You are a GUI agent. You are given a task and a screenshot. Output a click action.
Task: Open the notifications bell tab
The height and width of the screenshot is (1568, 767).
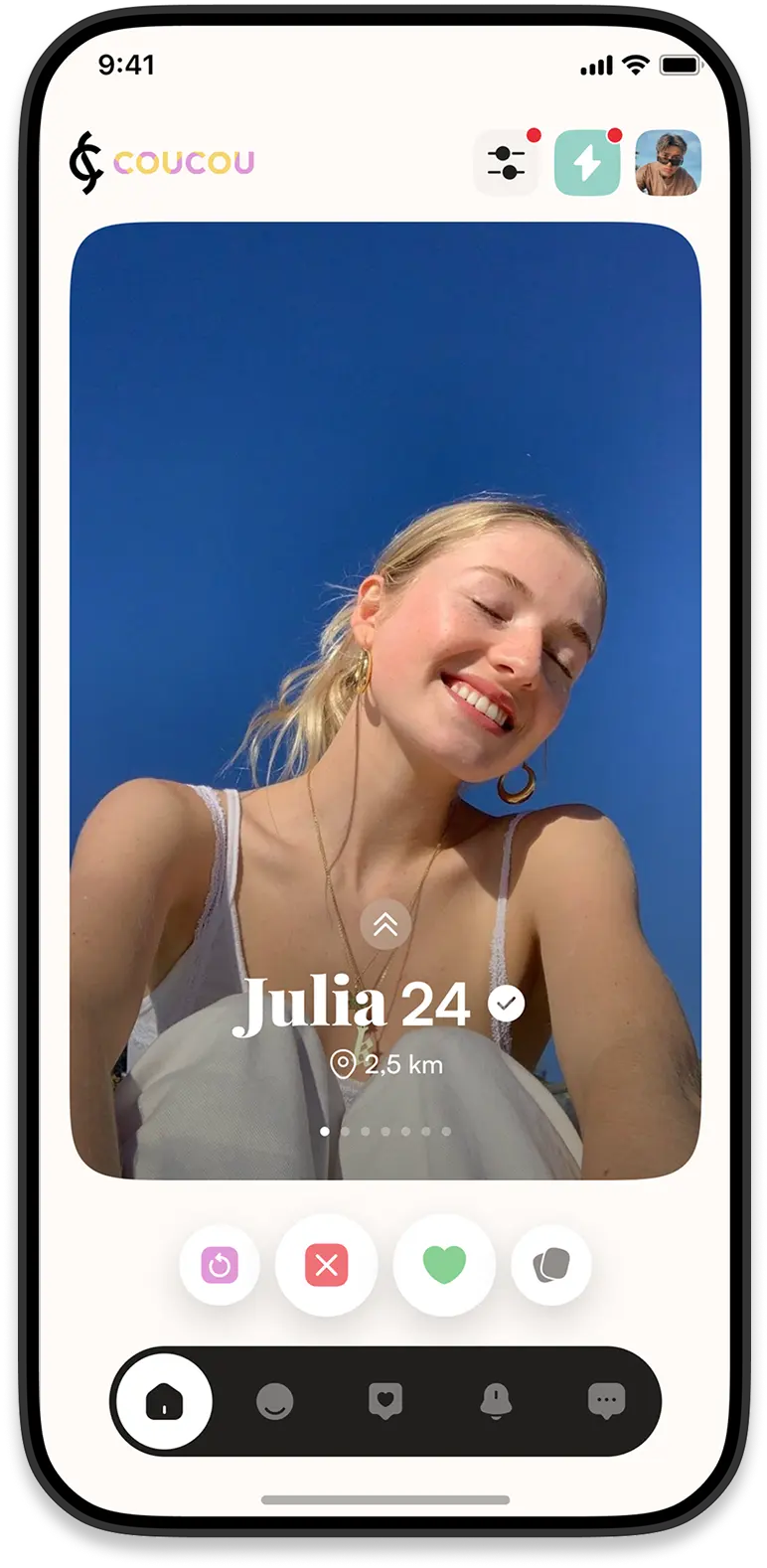pyautogui.click(x=495, y=1401)
